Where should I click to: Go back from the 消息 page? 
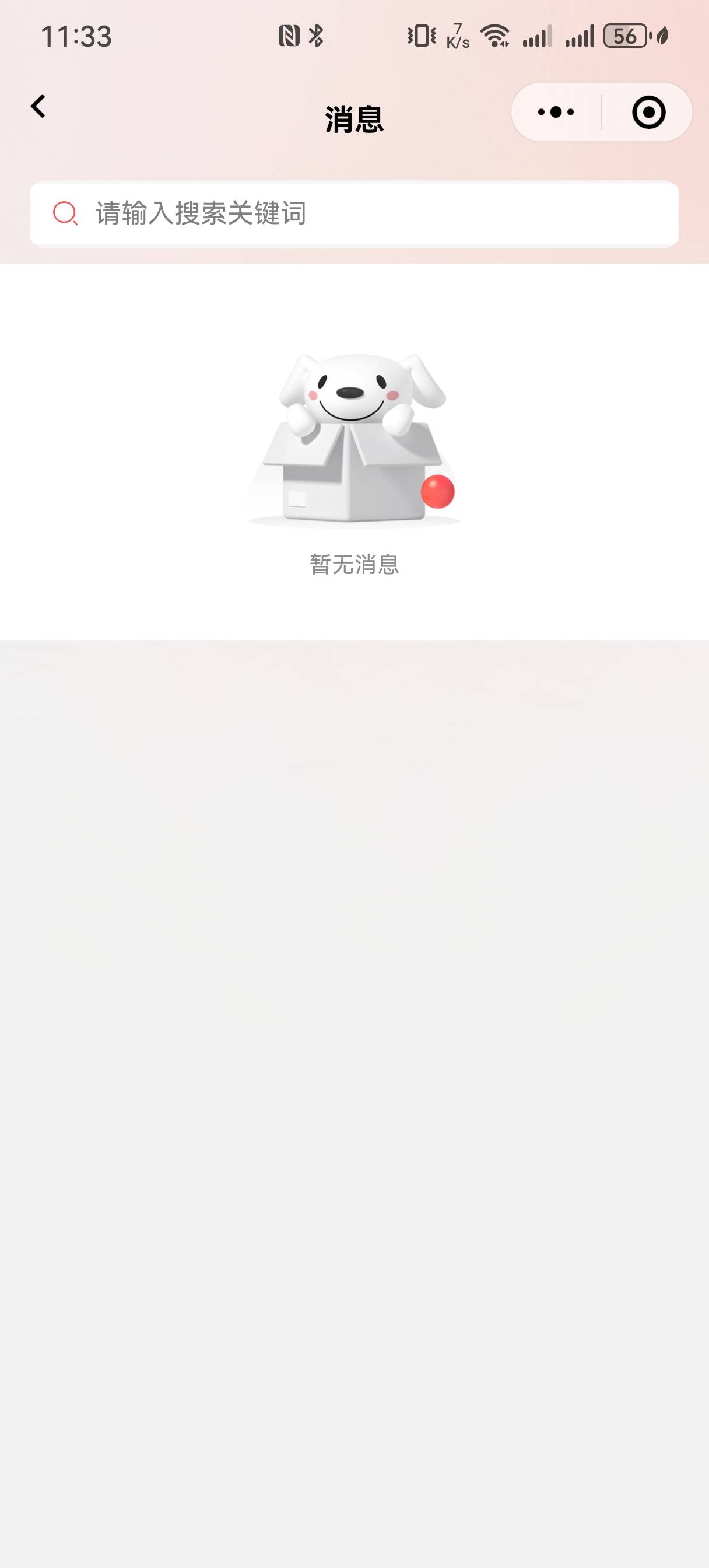point(38,107)
